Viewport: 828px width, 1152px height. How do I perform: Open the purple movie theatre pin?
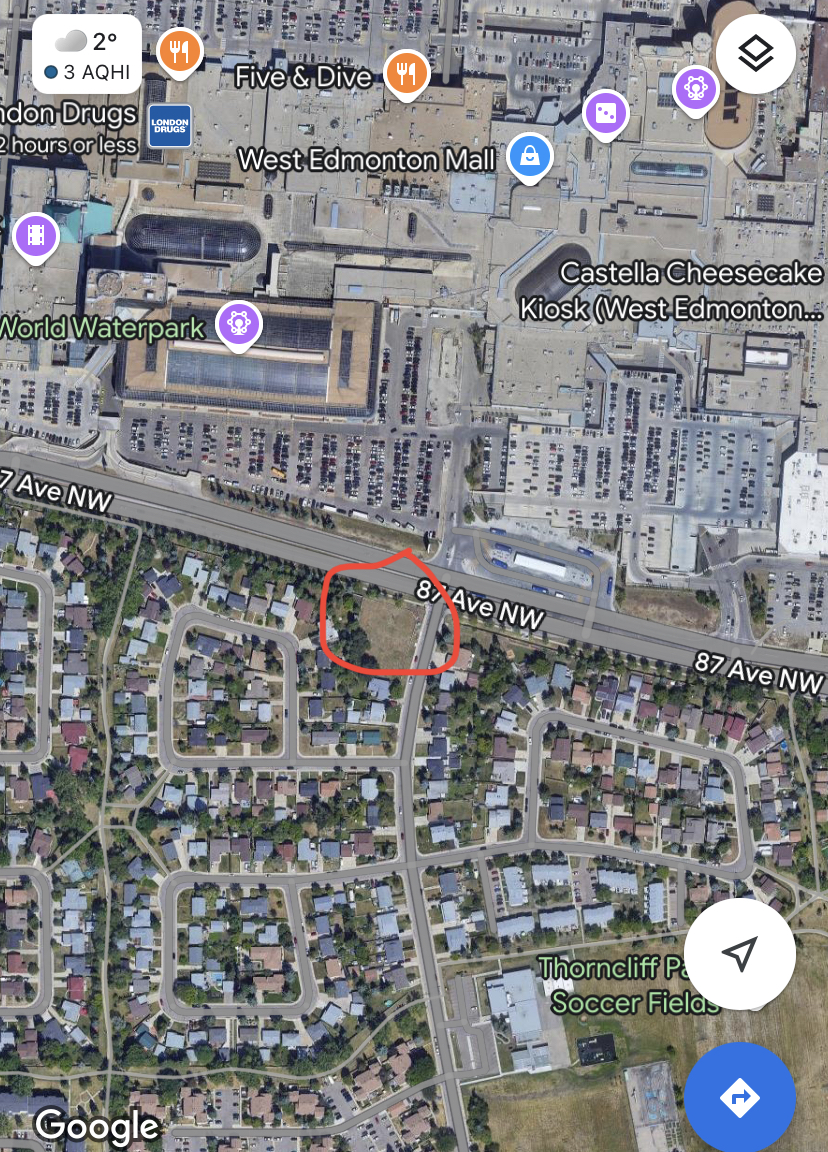pyautogui.click(x=37, y=235)
